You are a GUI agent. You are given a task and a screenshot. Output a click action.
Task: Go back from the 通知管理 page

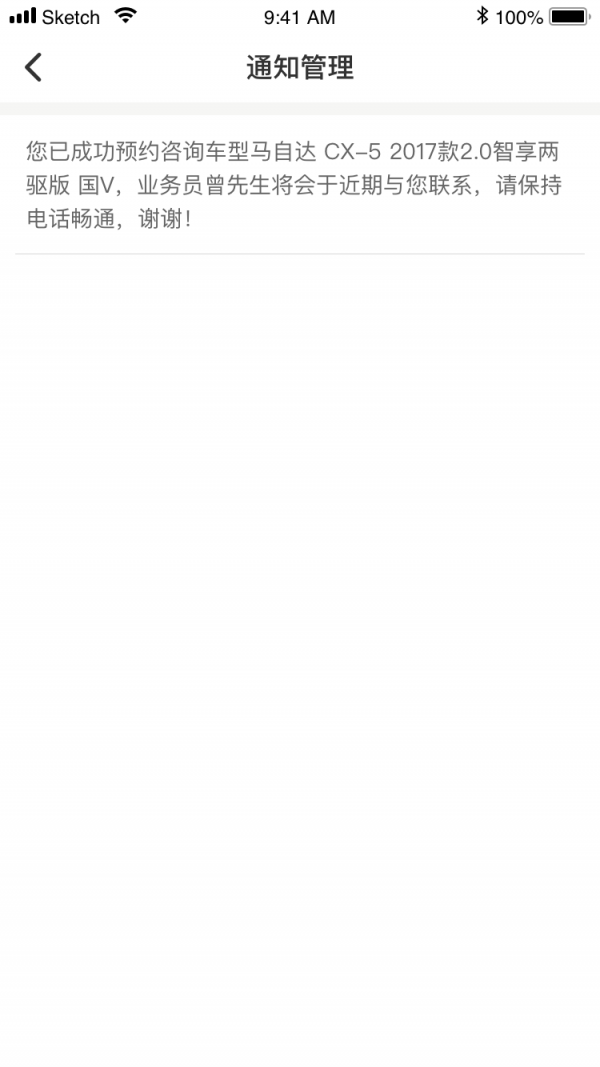(x=34, y=67)
